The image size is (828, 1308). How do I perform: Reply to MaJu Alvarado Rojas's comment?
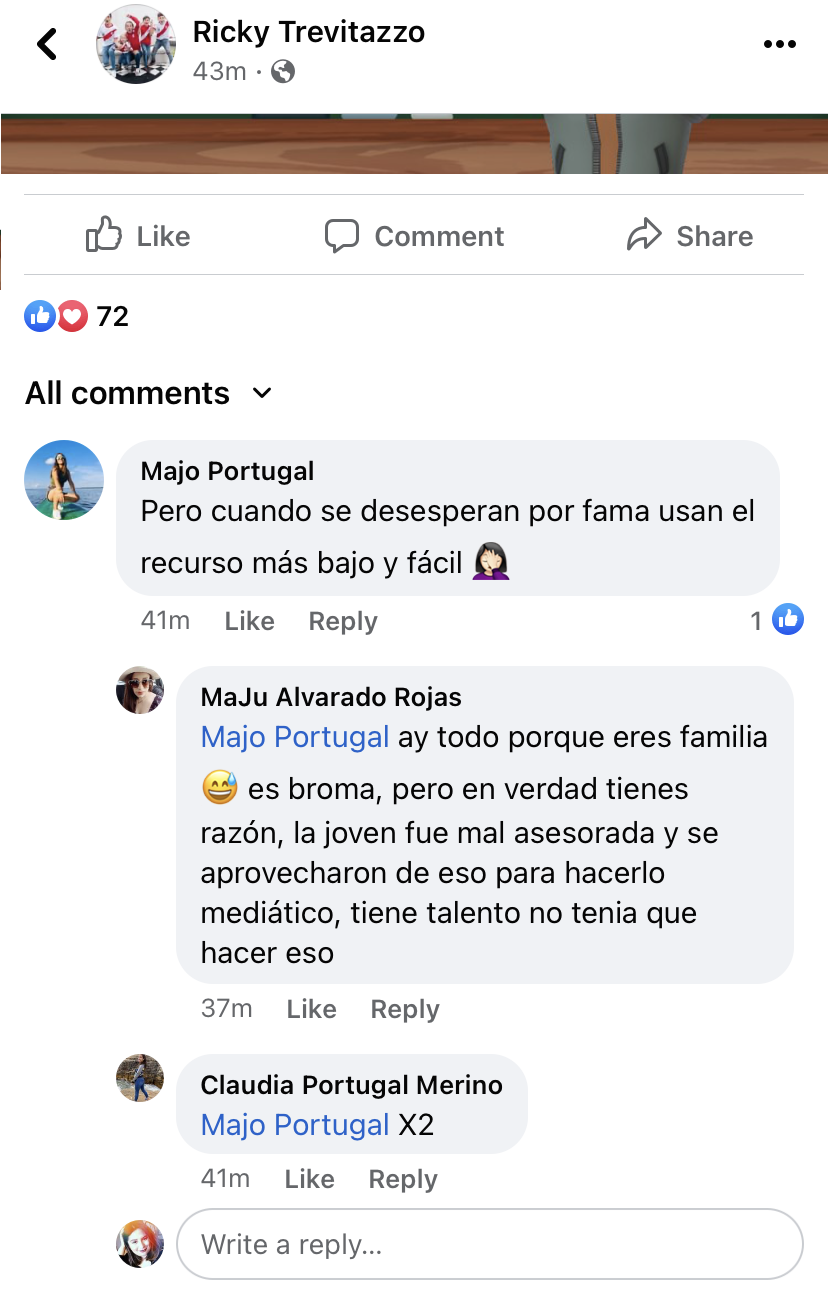point(404,1009)
